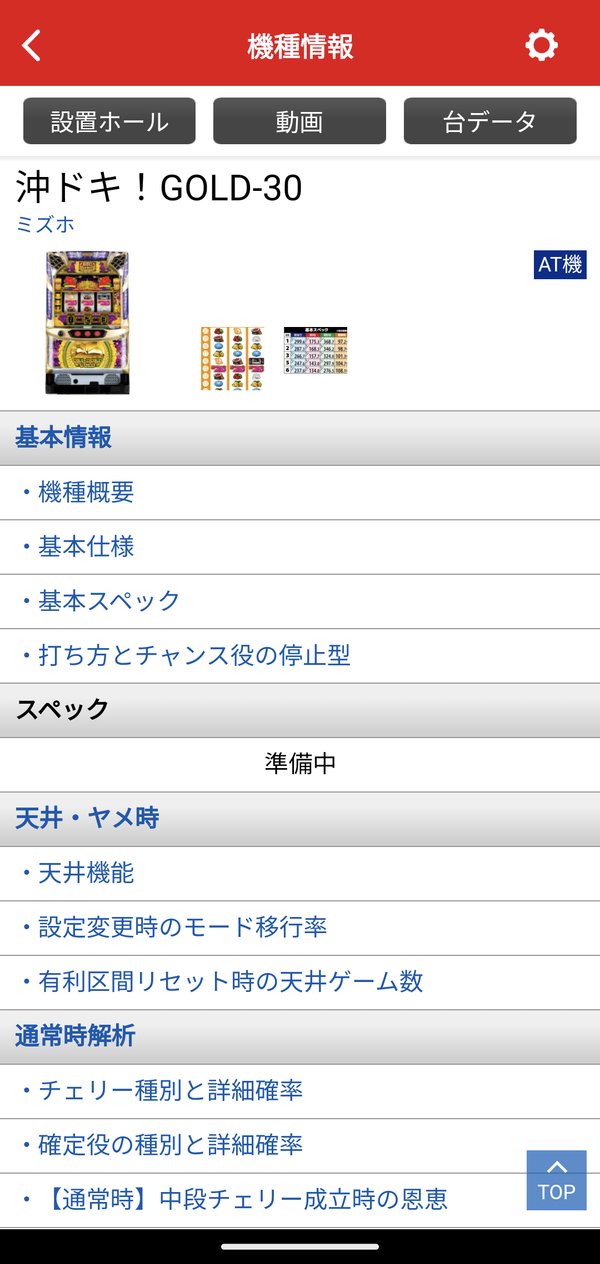This screenshot has height=1264, width=600.
Task: Open 設定変更時のモード移行率
Action: [300, 927]
